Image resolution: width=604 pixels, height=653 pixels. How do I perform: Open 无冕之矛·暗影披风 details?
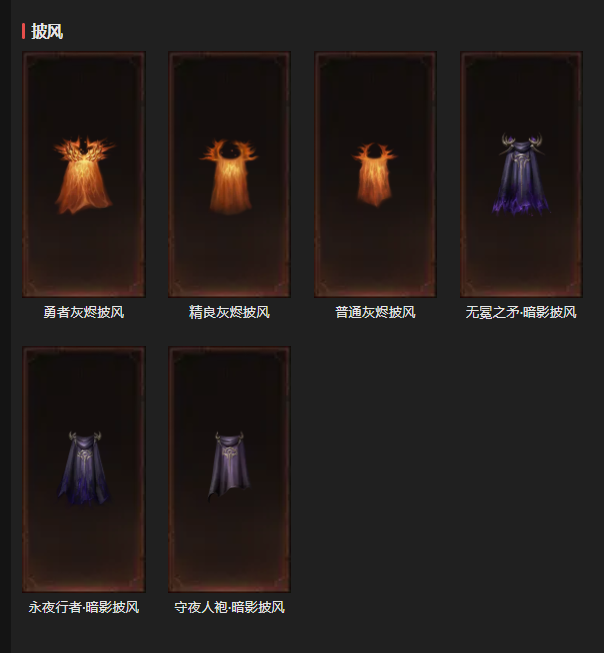click(x=521, y=175)
